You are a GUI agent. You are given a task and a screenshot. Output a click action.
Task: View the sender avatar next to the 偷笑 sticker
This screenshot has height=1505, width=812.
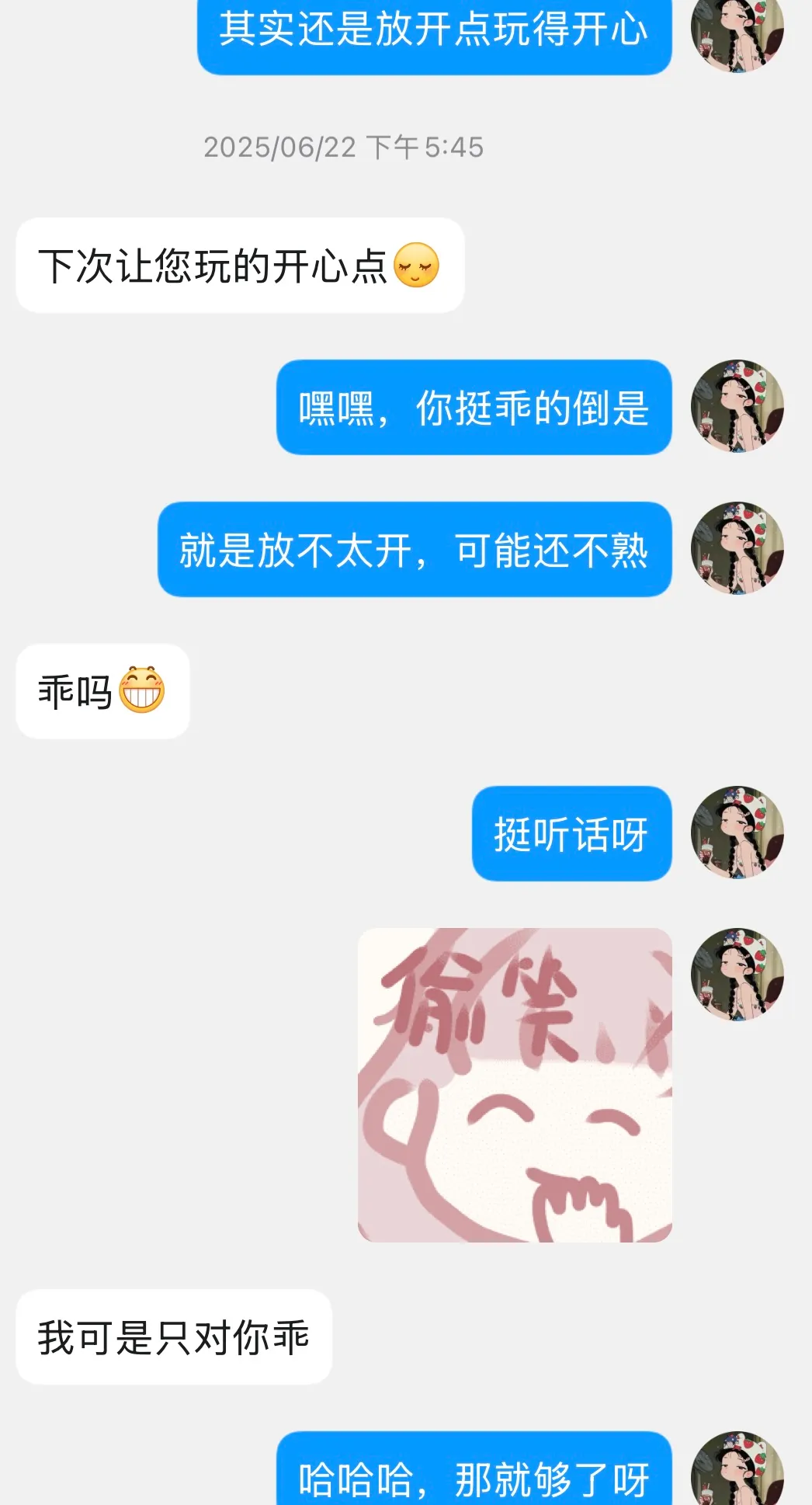737,975
